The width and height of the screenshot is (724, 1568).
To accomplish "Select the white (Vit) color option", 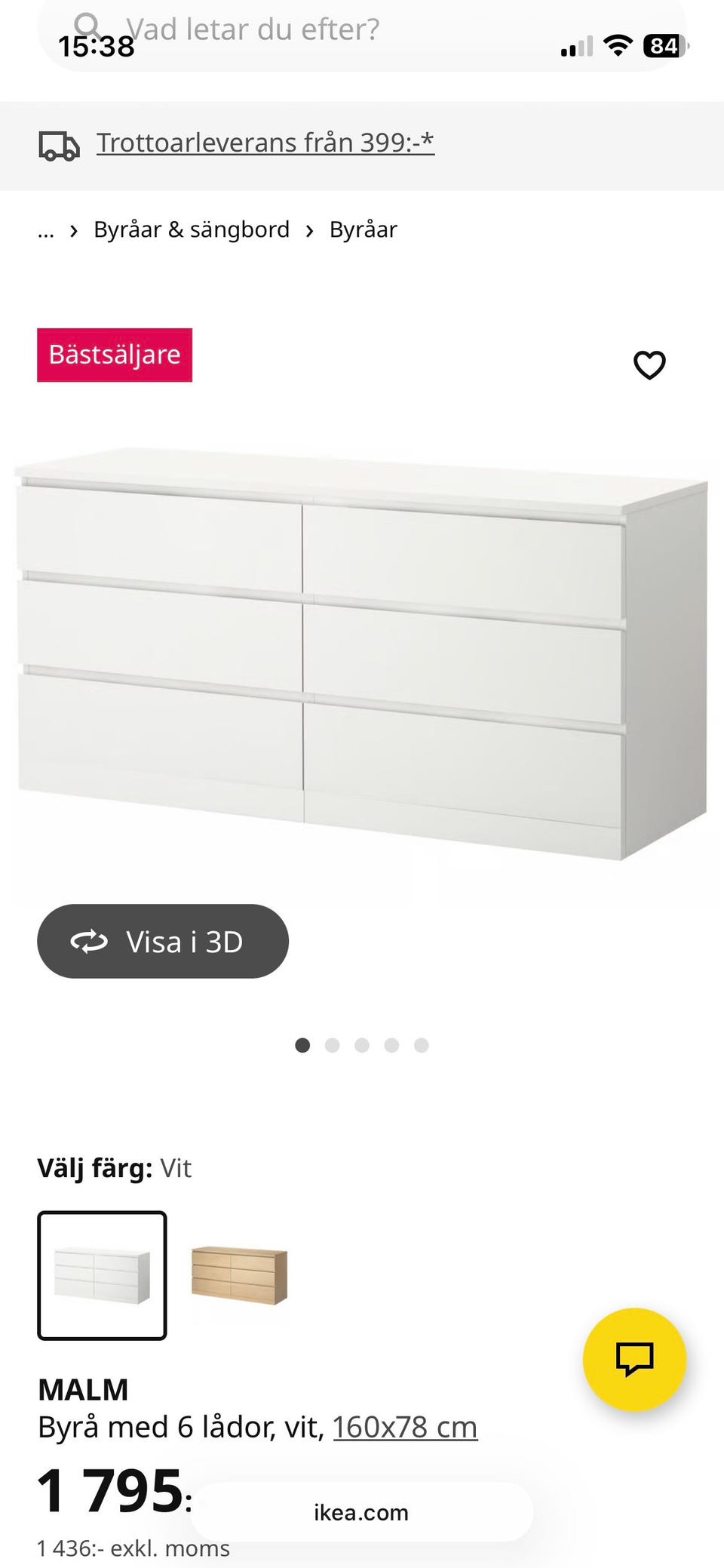I will click(x=102, y=1275).
